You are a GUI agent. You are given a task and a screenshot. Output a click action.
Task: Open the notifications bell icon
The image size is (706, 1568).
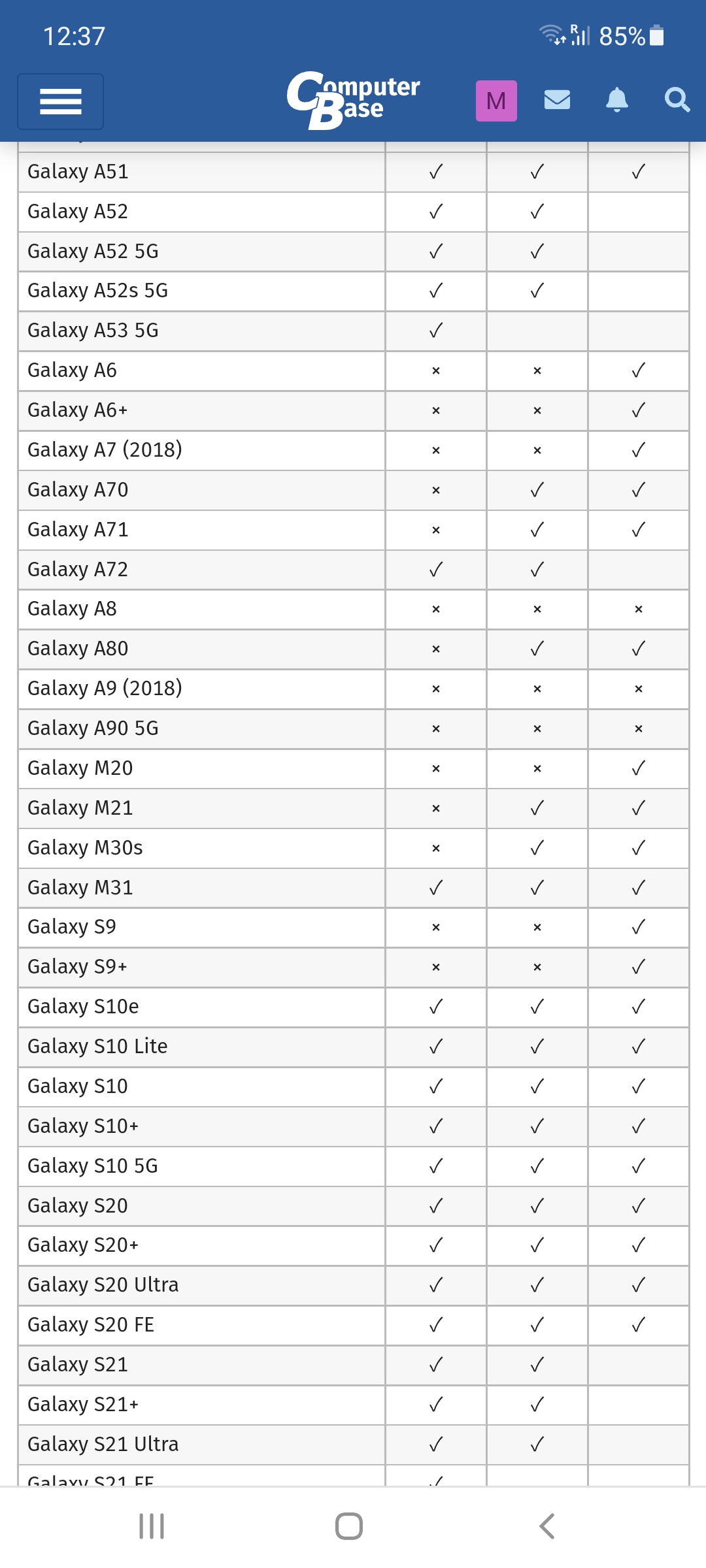(x=617, y=100)
